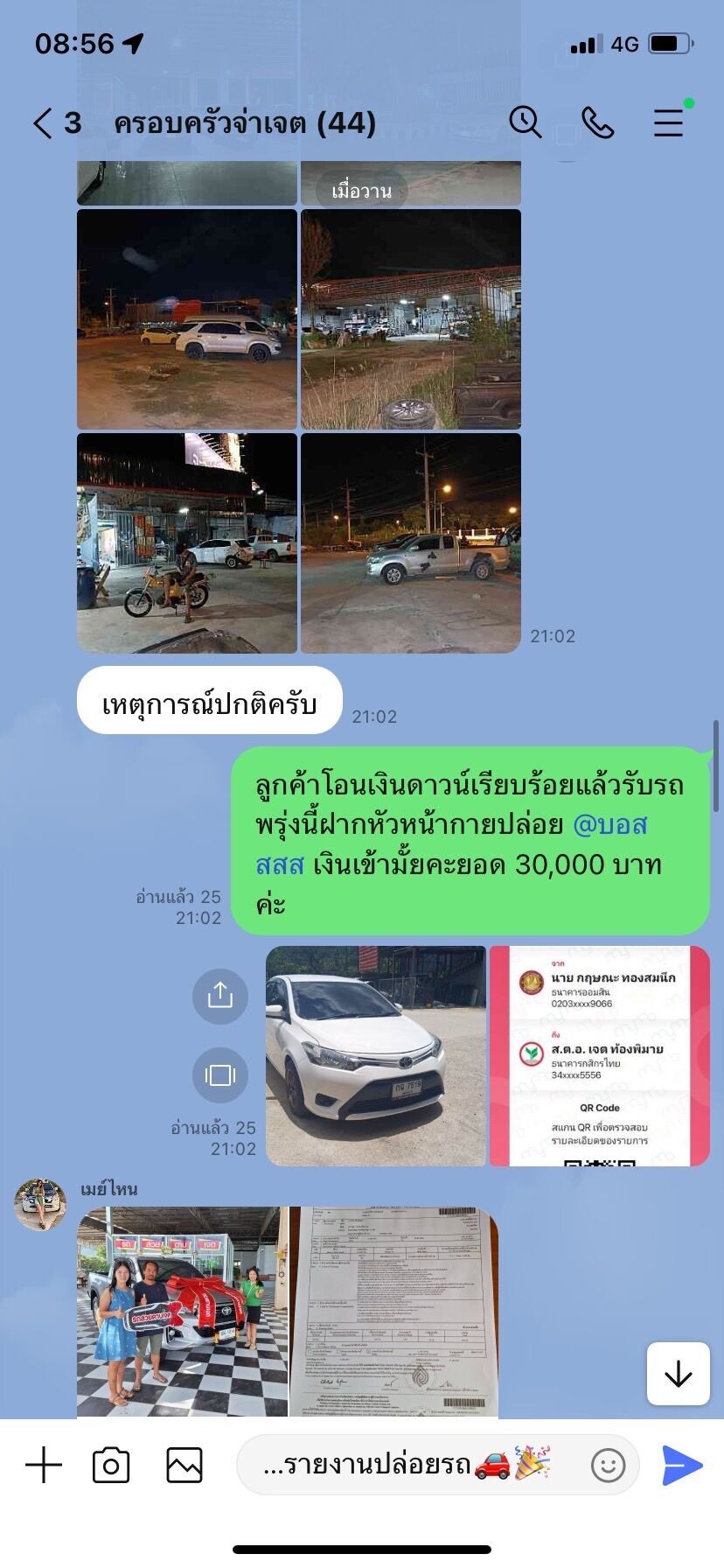724x1568 pixels.
Task: Open เมย์ไหน's document photo
Action: [393, 1311]
